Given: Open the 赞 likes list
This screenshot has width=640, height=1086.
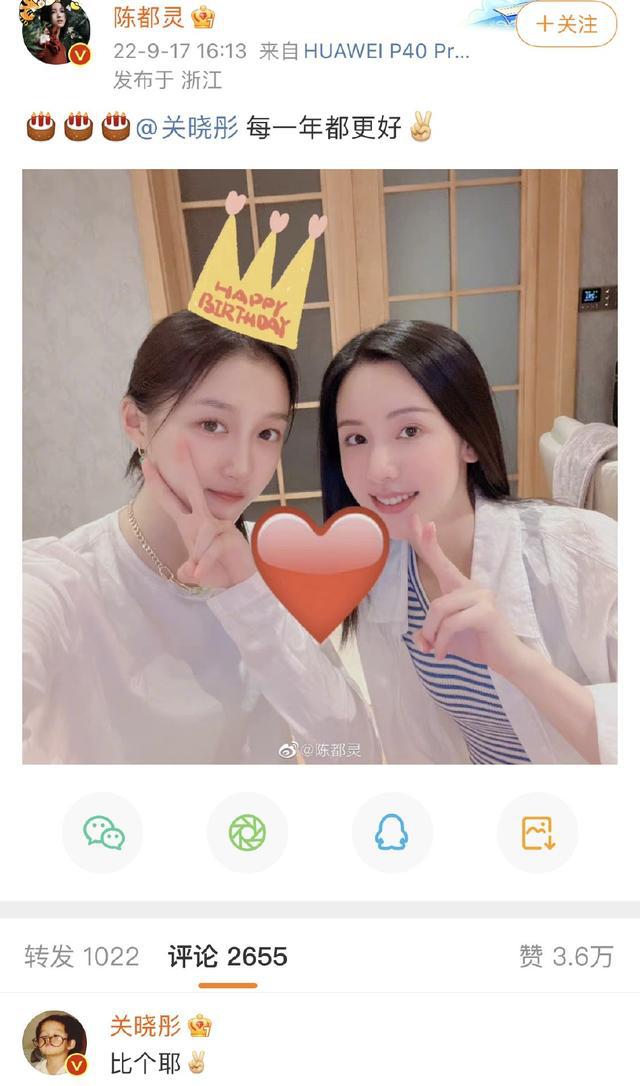Looking at the screenshot, I should (x=565, y=956).
